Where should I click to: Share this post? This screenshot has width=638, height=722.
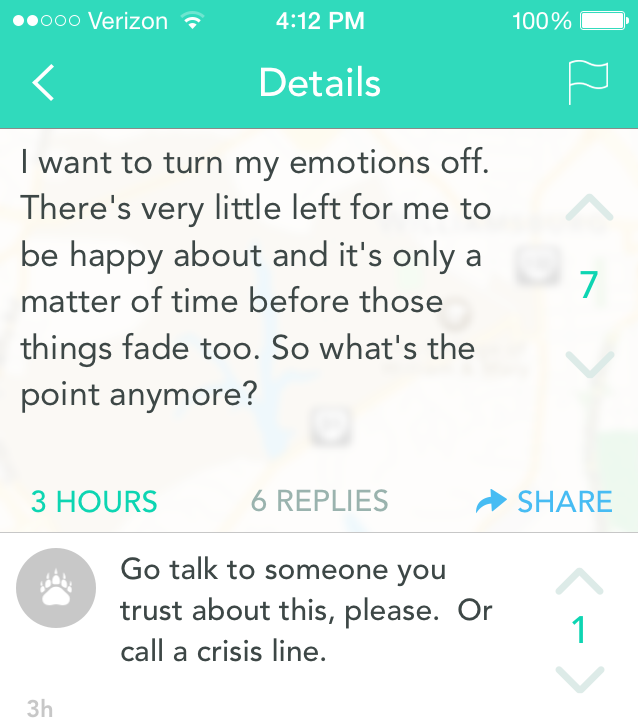(x=545, y=501)
